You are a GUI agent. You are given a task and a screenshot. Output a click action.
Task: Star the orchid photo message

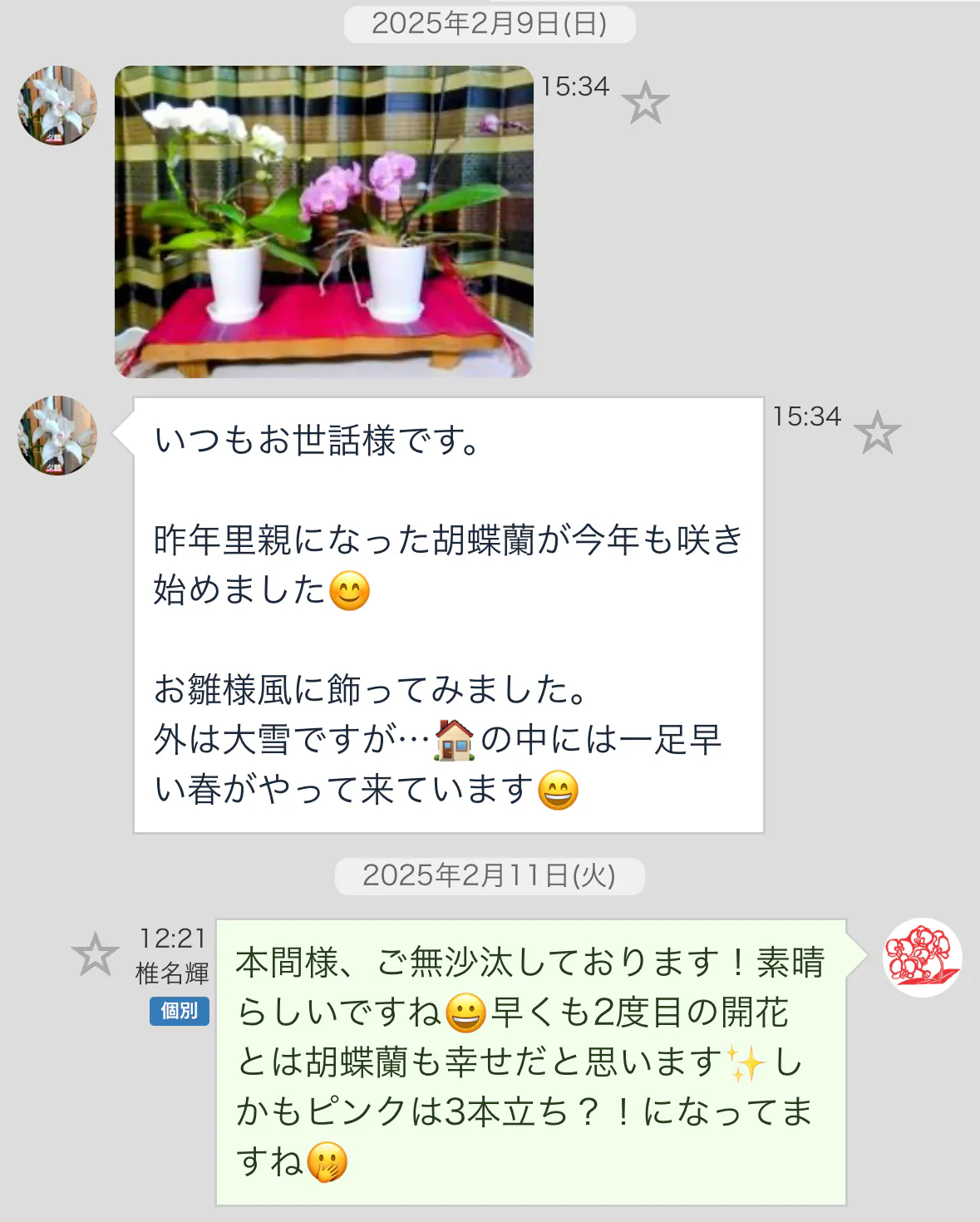[x=645, y=103]
